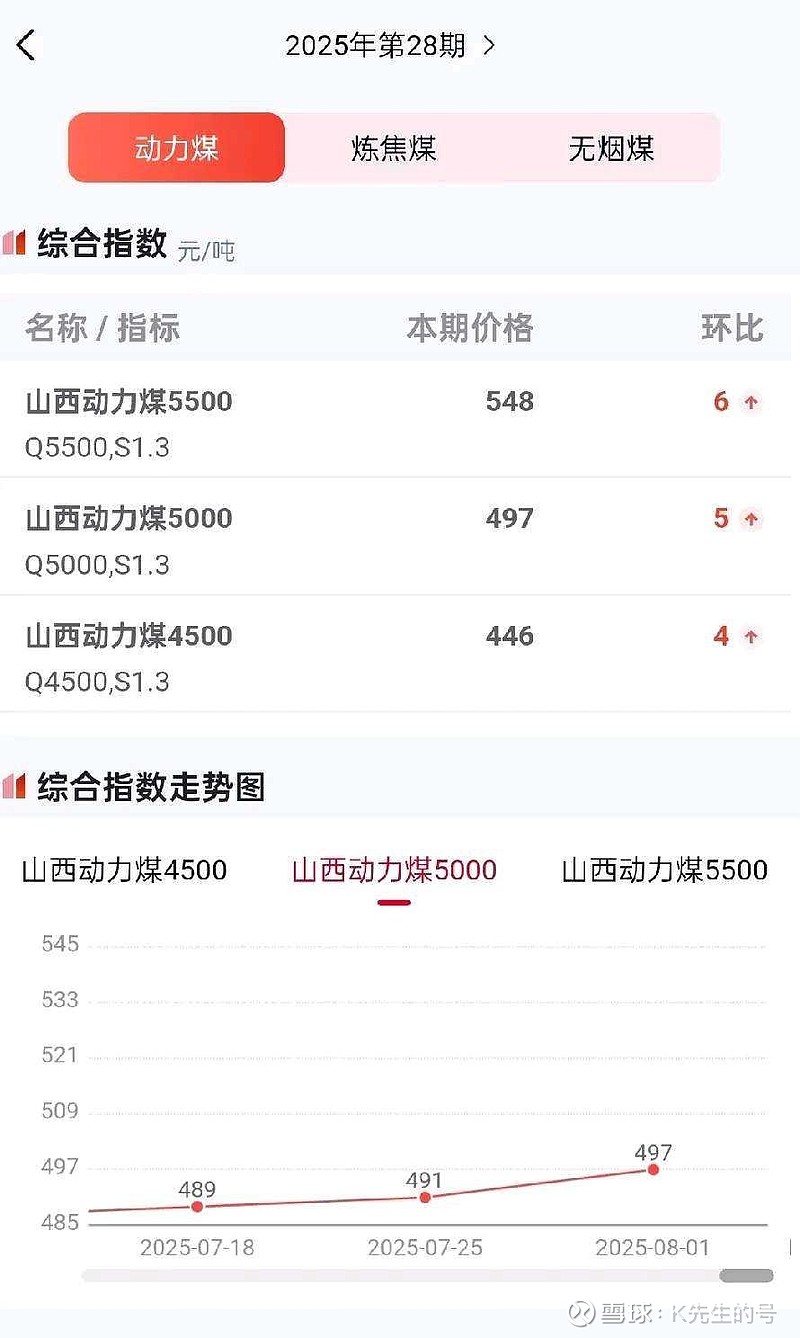Show the 山西动力煤4500 trend chart
Image resolution: width=800 pixels, height=1338 pixels.
[124, 870]
